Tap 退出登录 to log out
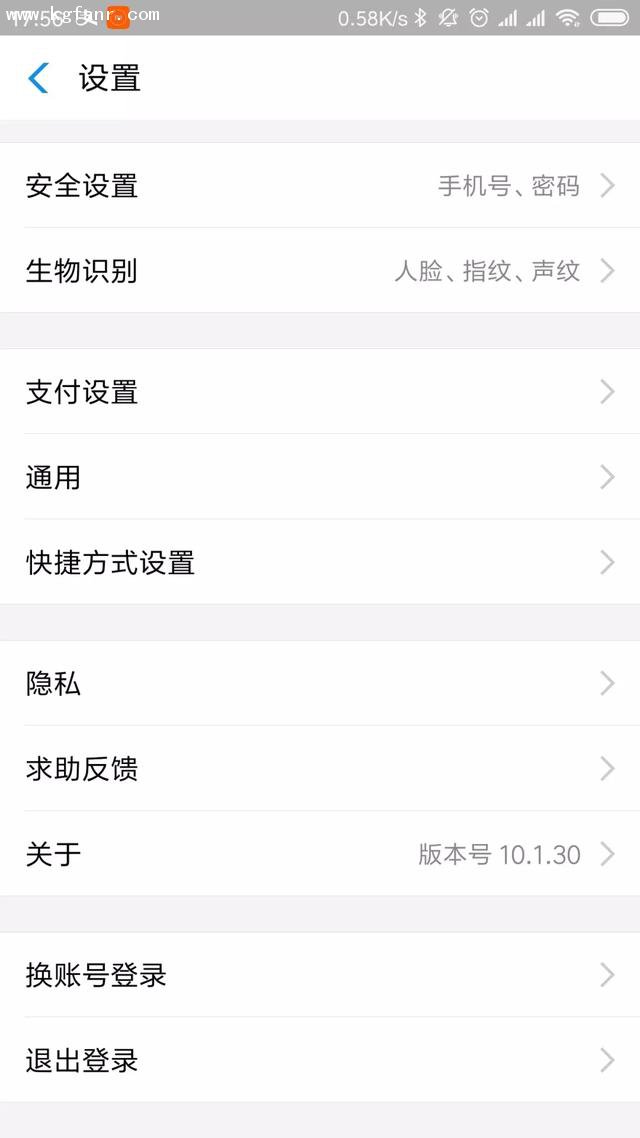Viewport: 640px width, 1138px height. coord(320,1060)
